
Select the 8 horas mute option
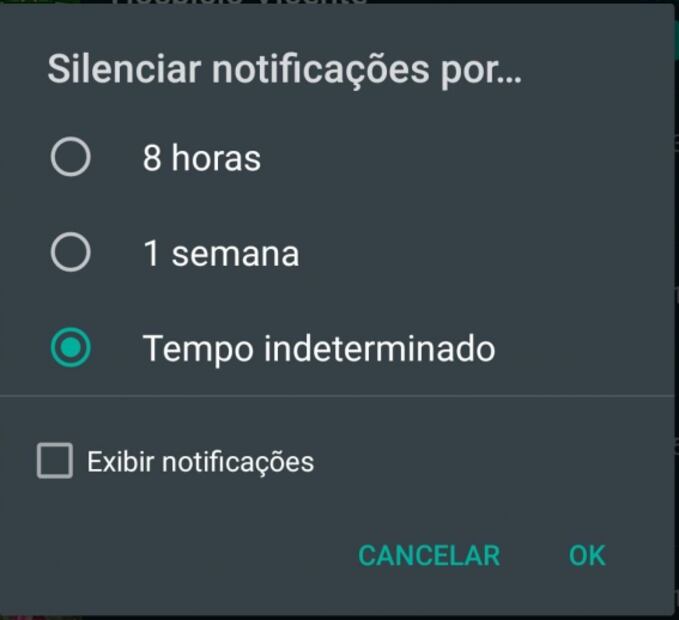(x=70, y=158)
